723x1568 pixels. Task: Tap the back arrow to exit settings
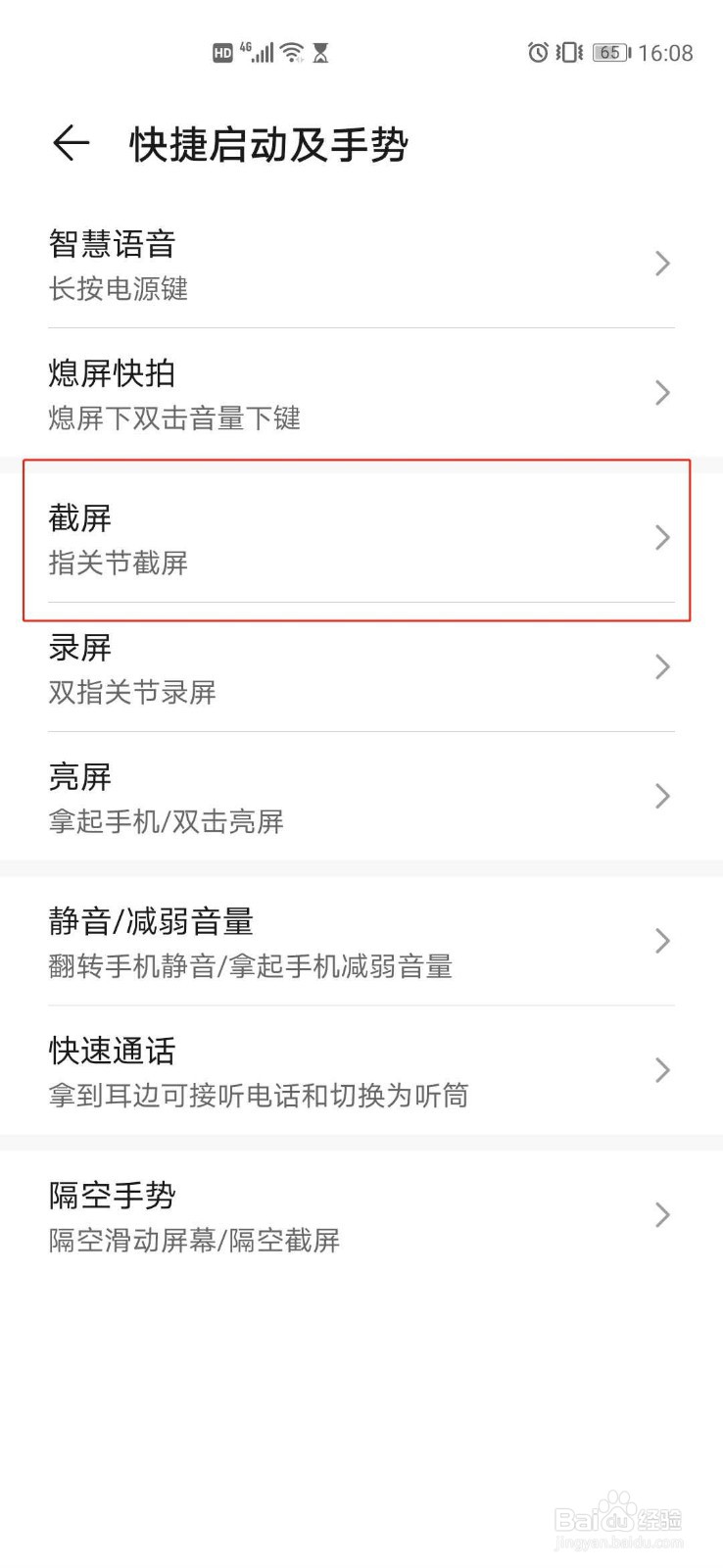coord(71,143)
